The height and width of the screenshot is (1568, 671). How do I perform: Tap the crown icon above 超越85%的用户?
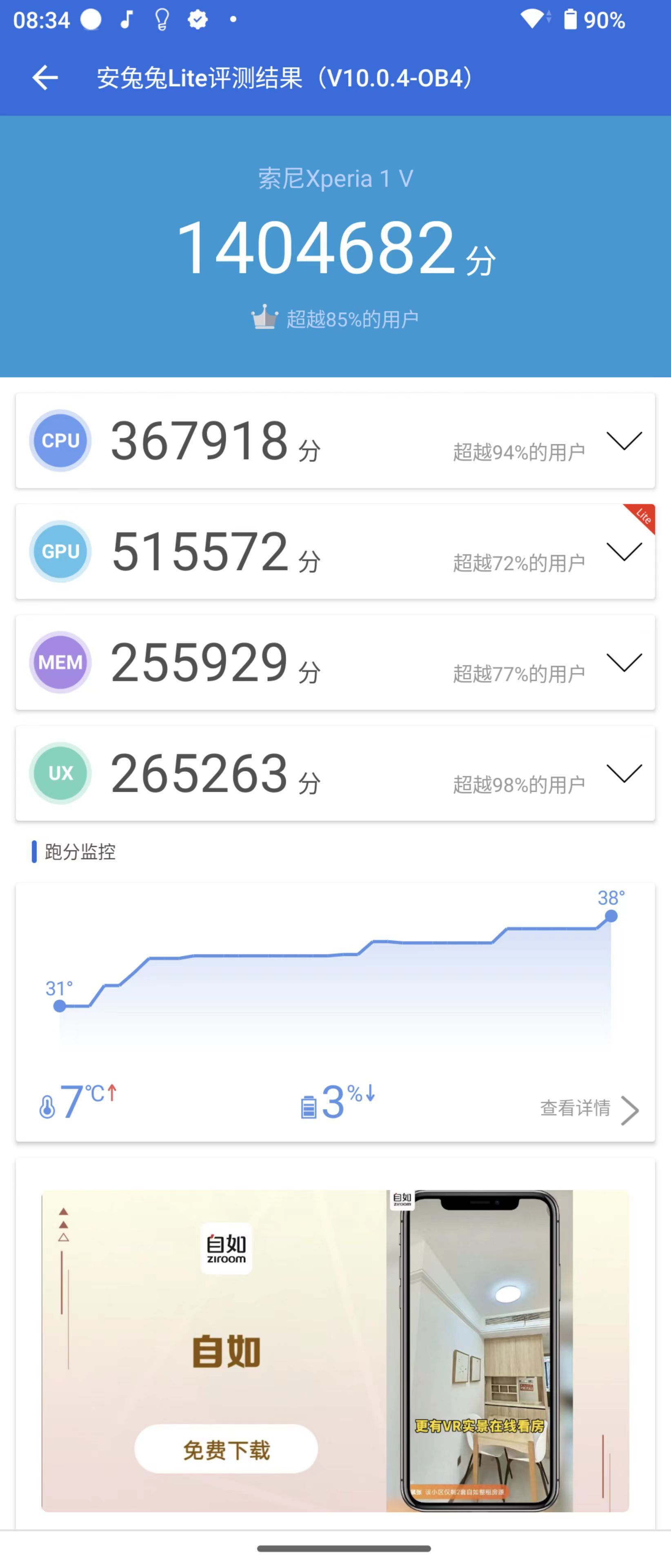click(264, 316)
